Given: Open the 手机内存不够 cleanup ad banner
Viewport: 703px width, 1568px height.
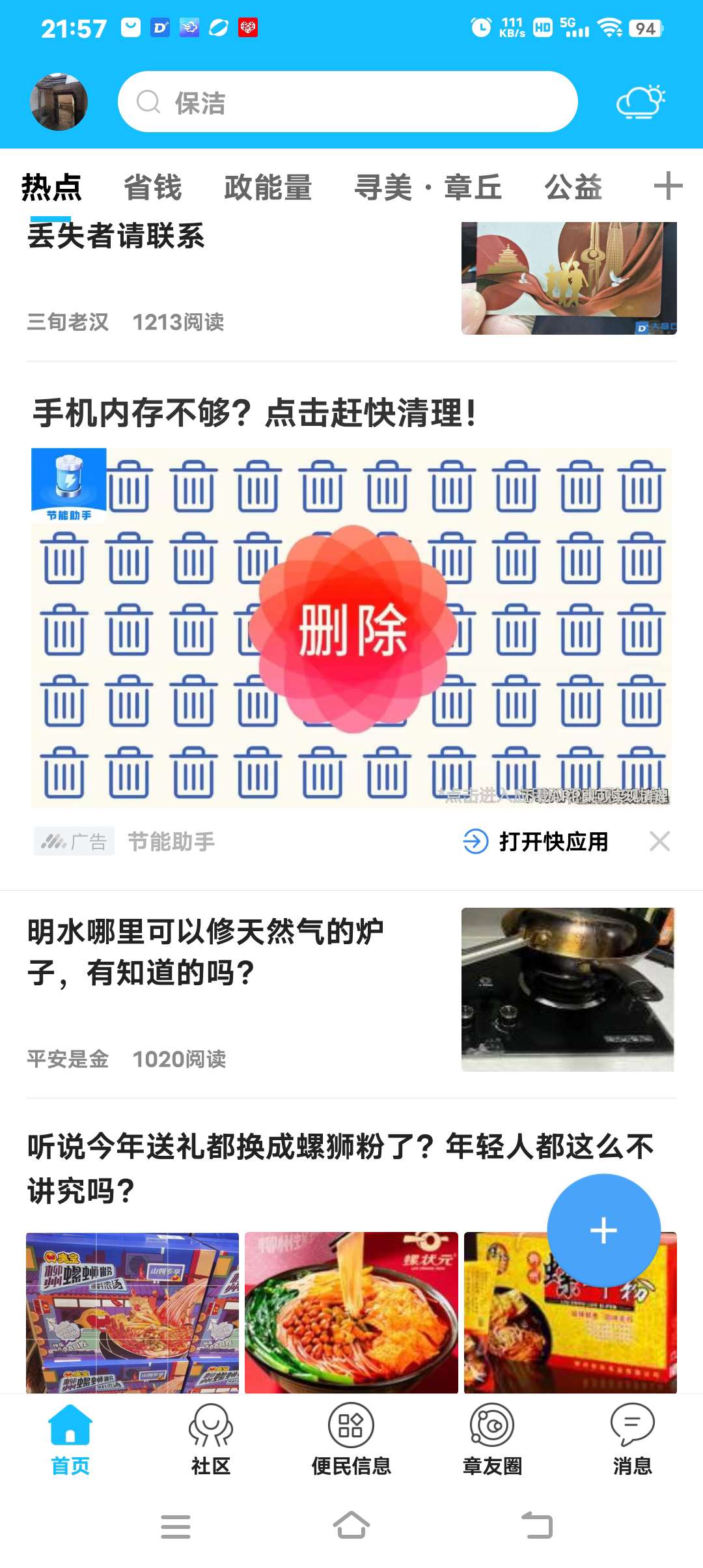Looking at the screenshot, I should (351, 626).
